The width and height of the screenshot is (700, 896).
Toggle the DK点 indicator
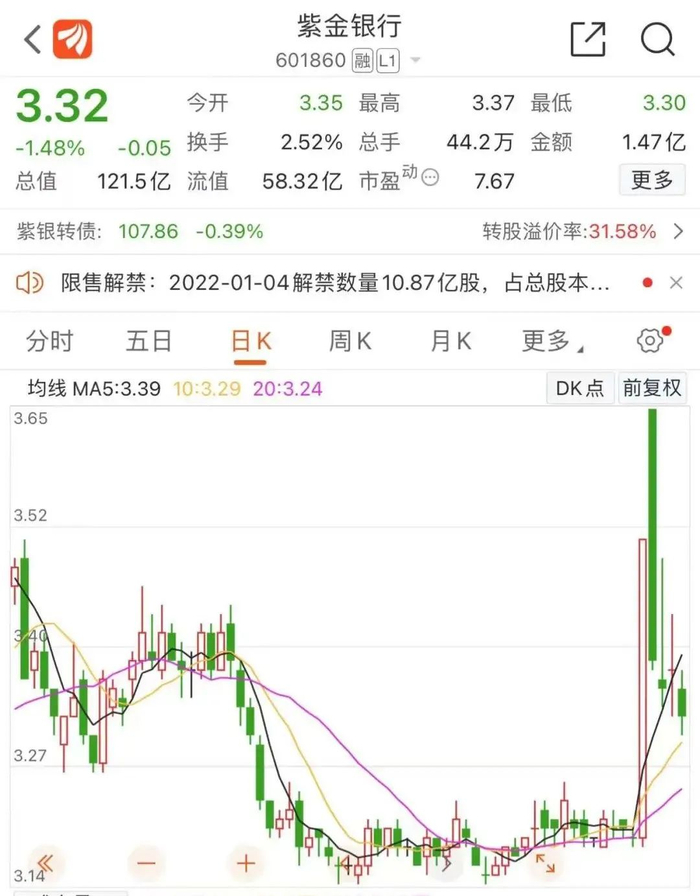pyautogui.click(x=579, y=388)
